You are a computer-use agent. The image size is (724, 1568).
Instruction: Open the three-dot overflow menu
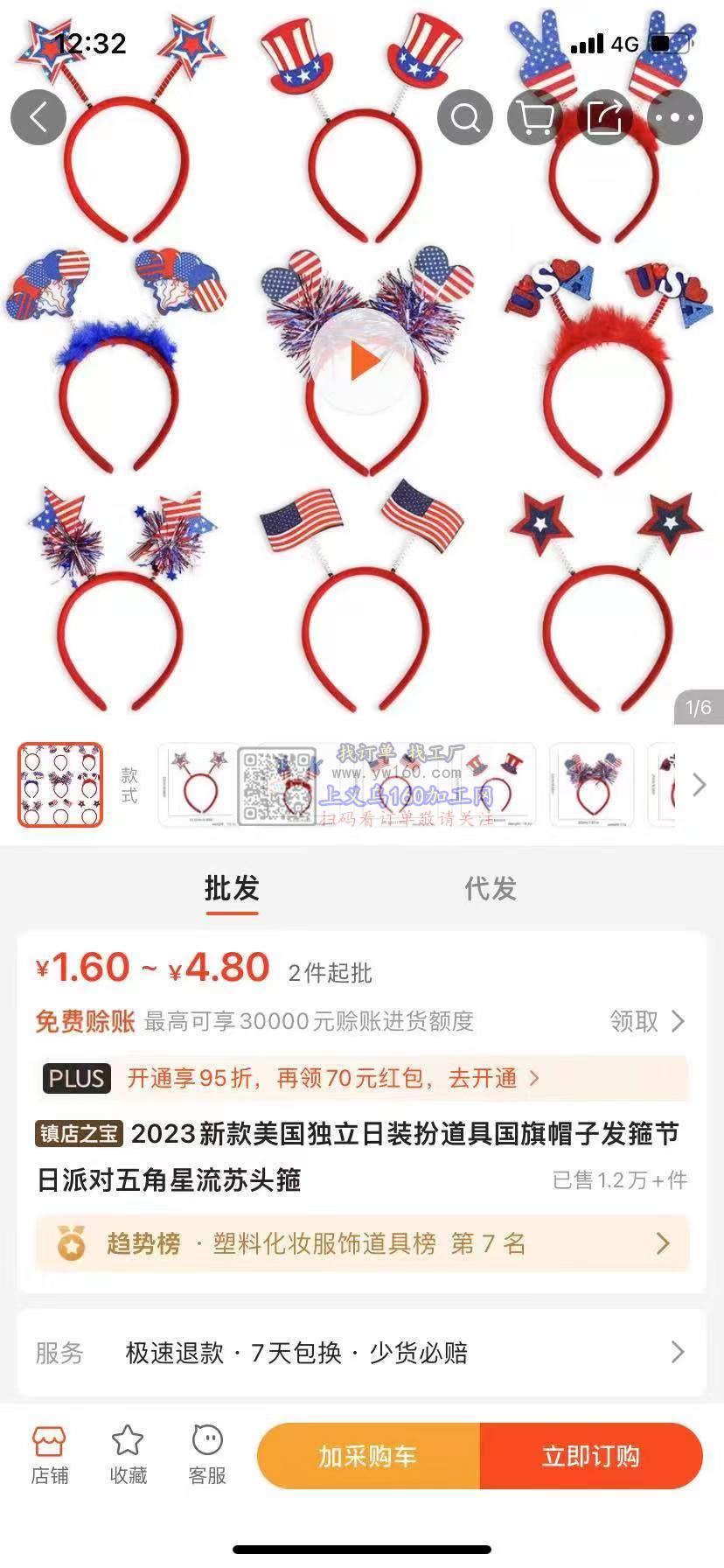point(675,116)
